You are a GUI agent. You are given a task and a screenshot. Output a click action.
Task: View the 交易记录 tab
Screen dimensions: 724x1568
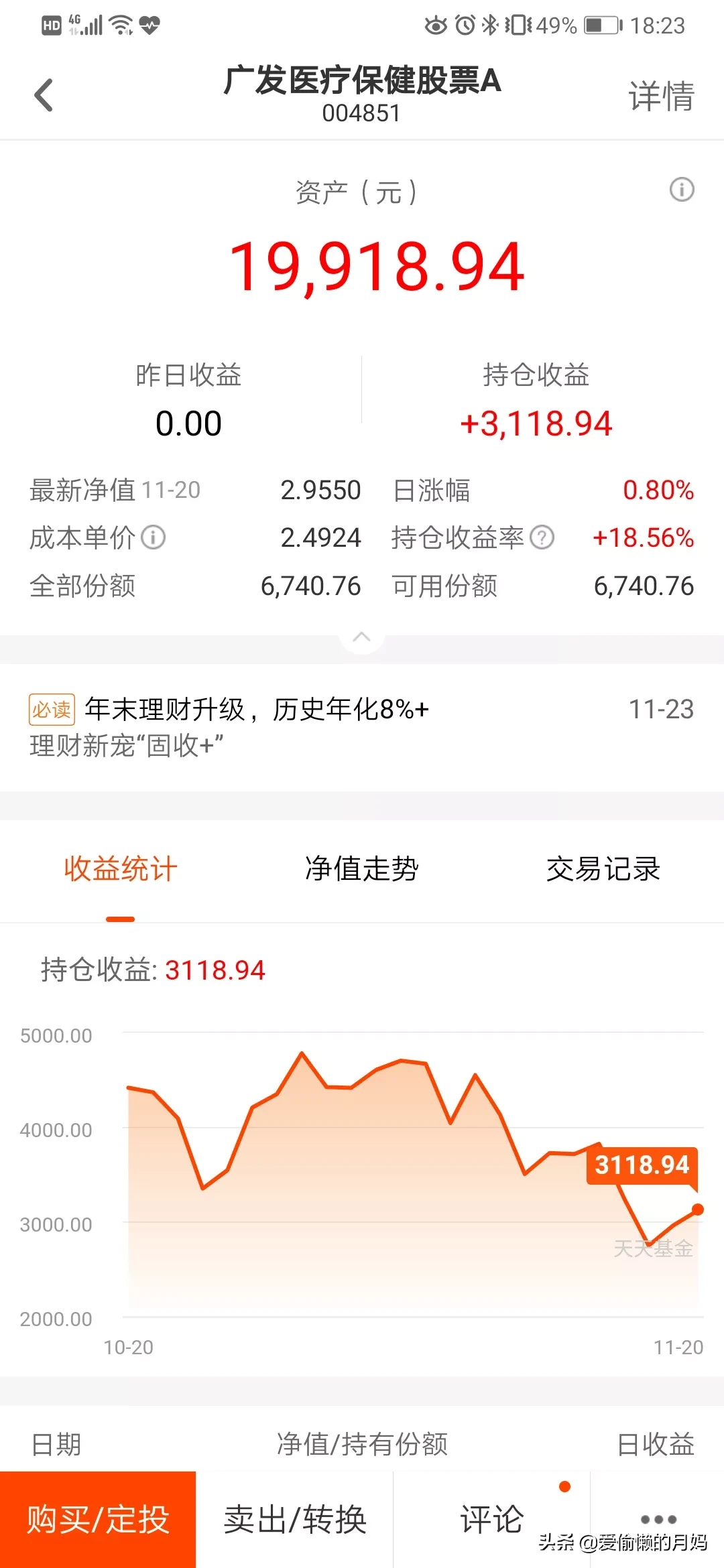pos(603,869)
